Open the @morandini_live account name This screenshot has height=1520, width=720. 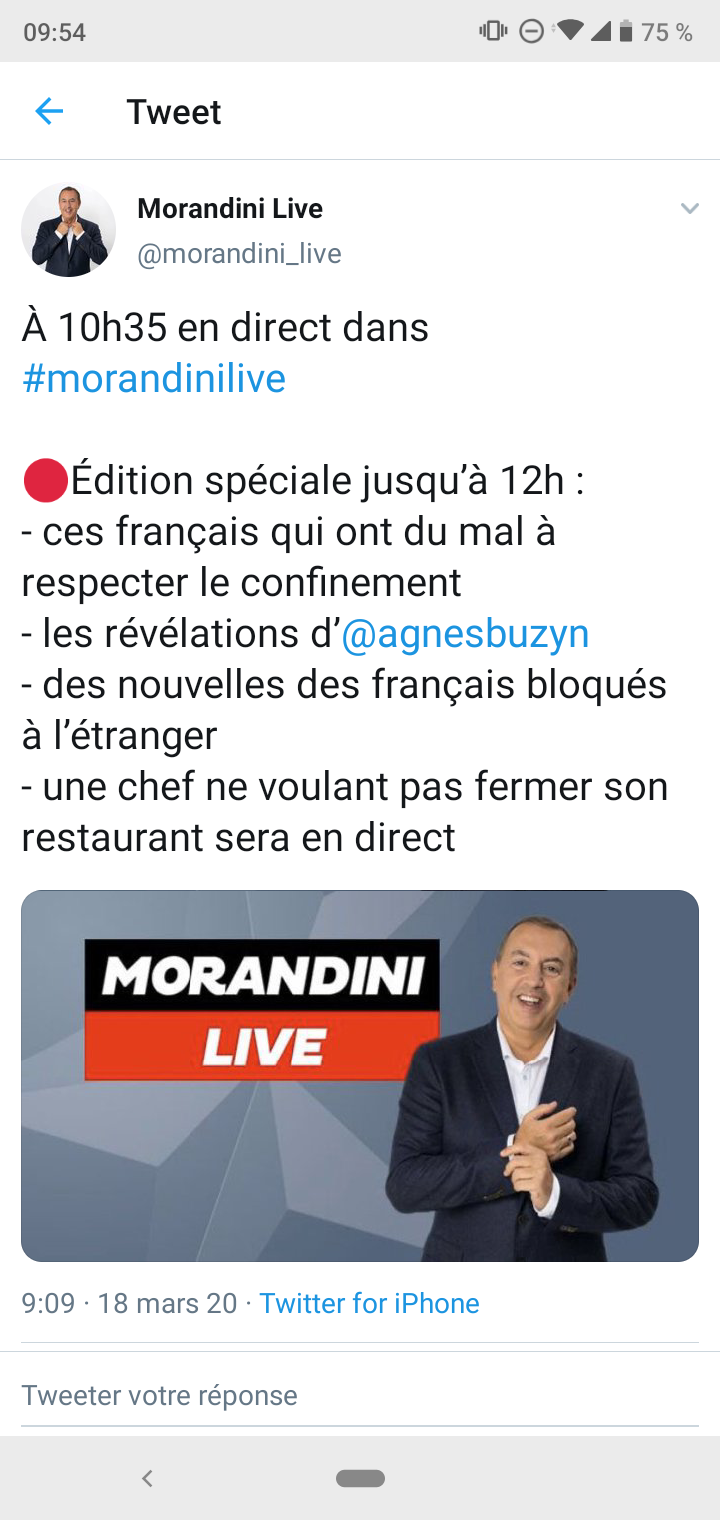(239, 254)
